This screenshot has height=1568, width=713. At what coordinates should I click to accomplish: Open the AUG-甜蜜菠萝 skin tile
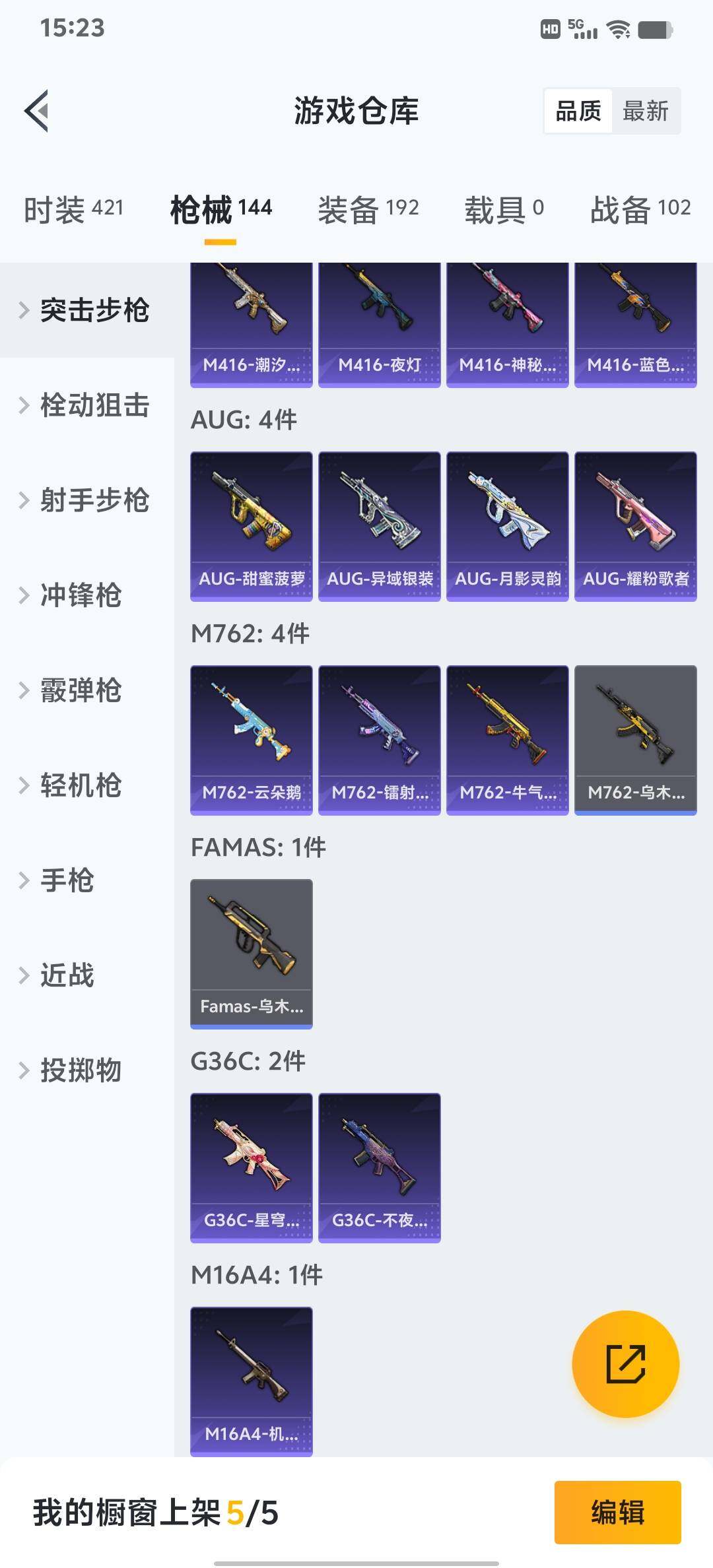click(x=252, y=526)
